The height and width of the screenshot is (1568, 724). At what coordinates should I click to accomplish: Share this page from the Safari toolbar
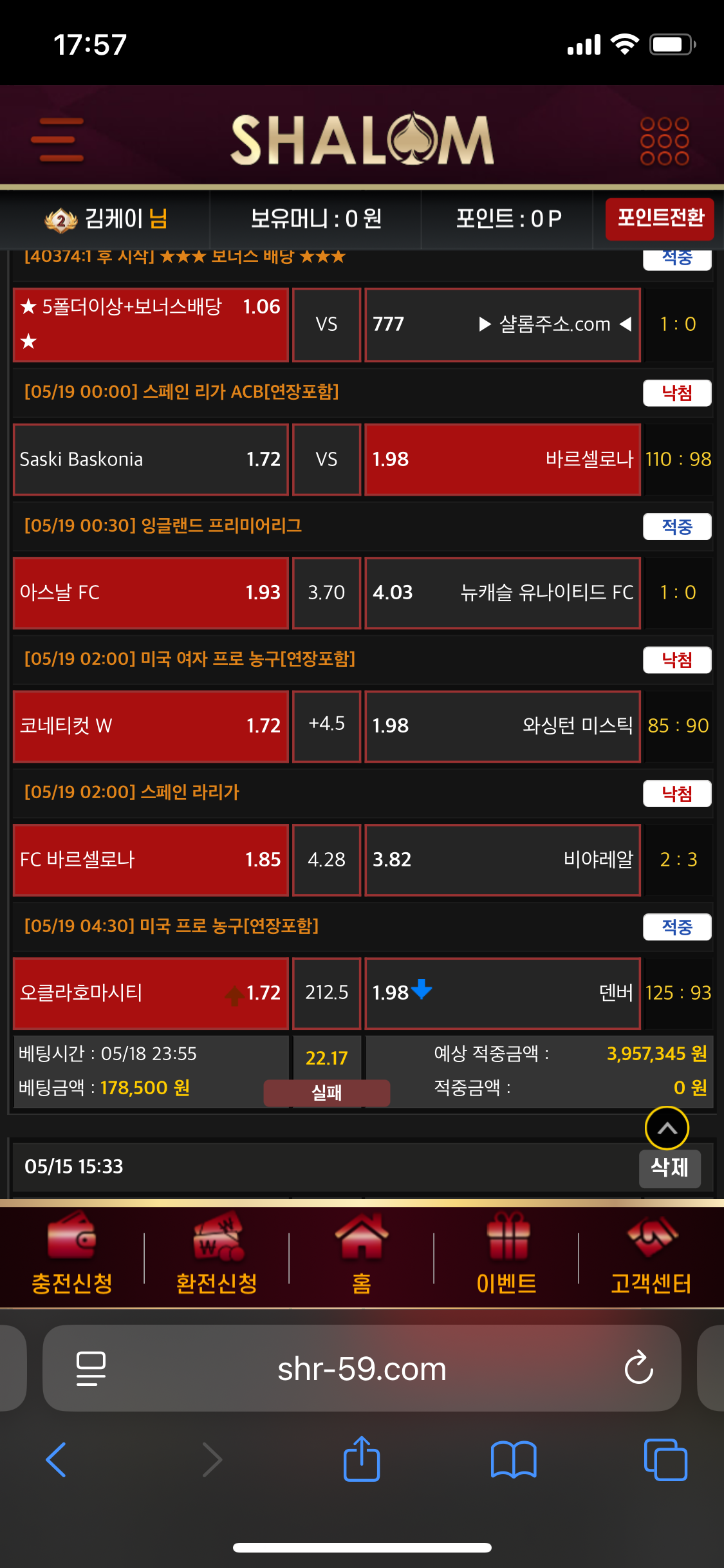point(362,1459)
